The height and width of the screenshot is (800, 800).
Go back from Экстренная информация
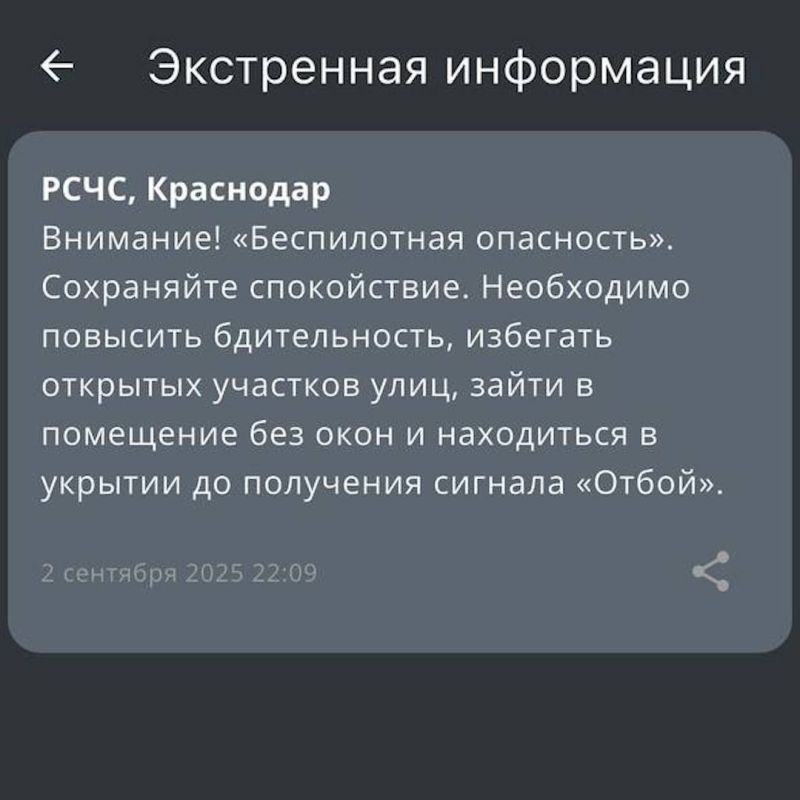pyautogui.click(x=57, y=66)
